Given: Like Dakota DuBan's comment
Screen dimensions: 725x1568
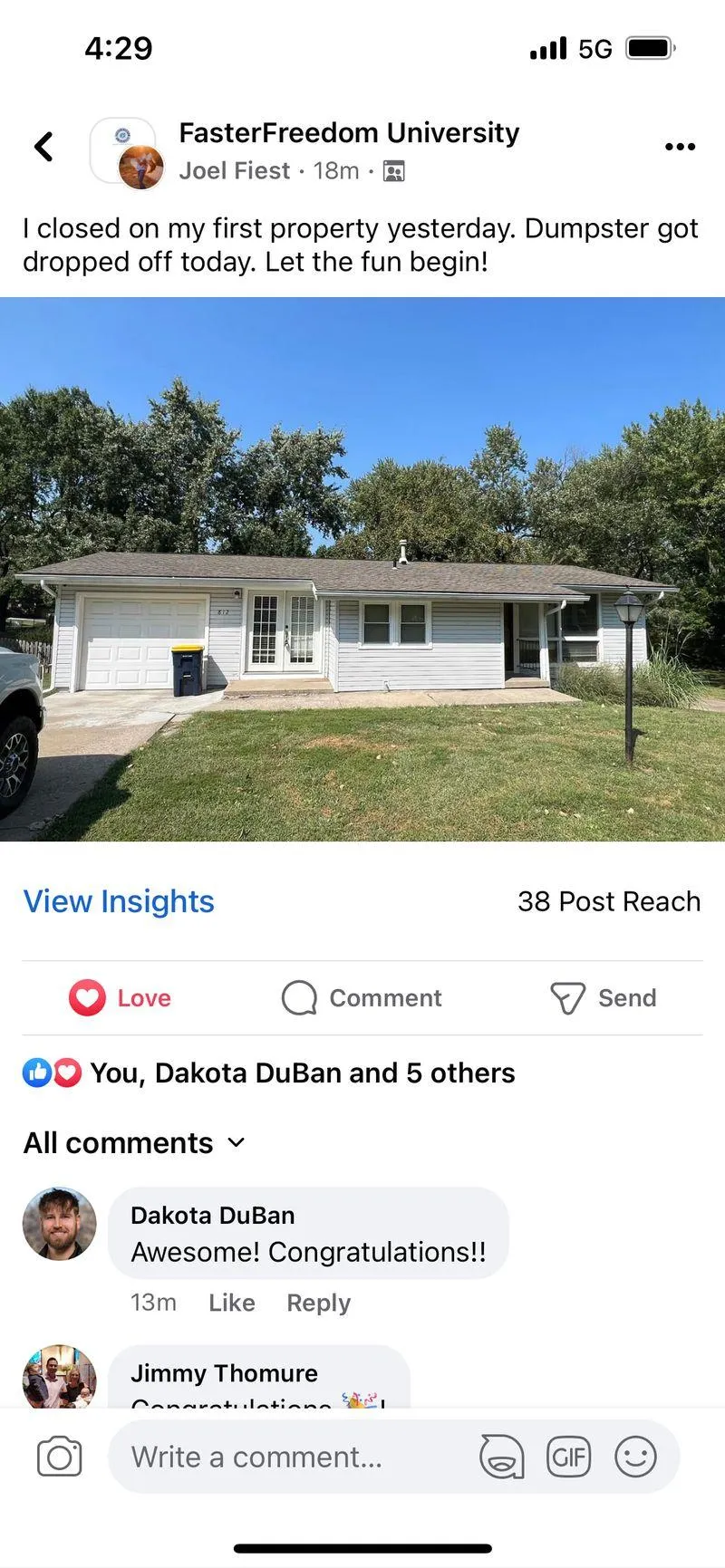Looking at the screenshot, I should tap(231, 1303).
